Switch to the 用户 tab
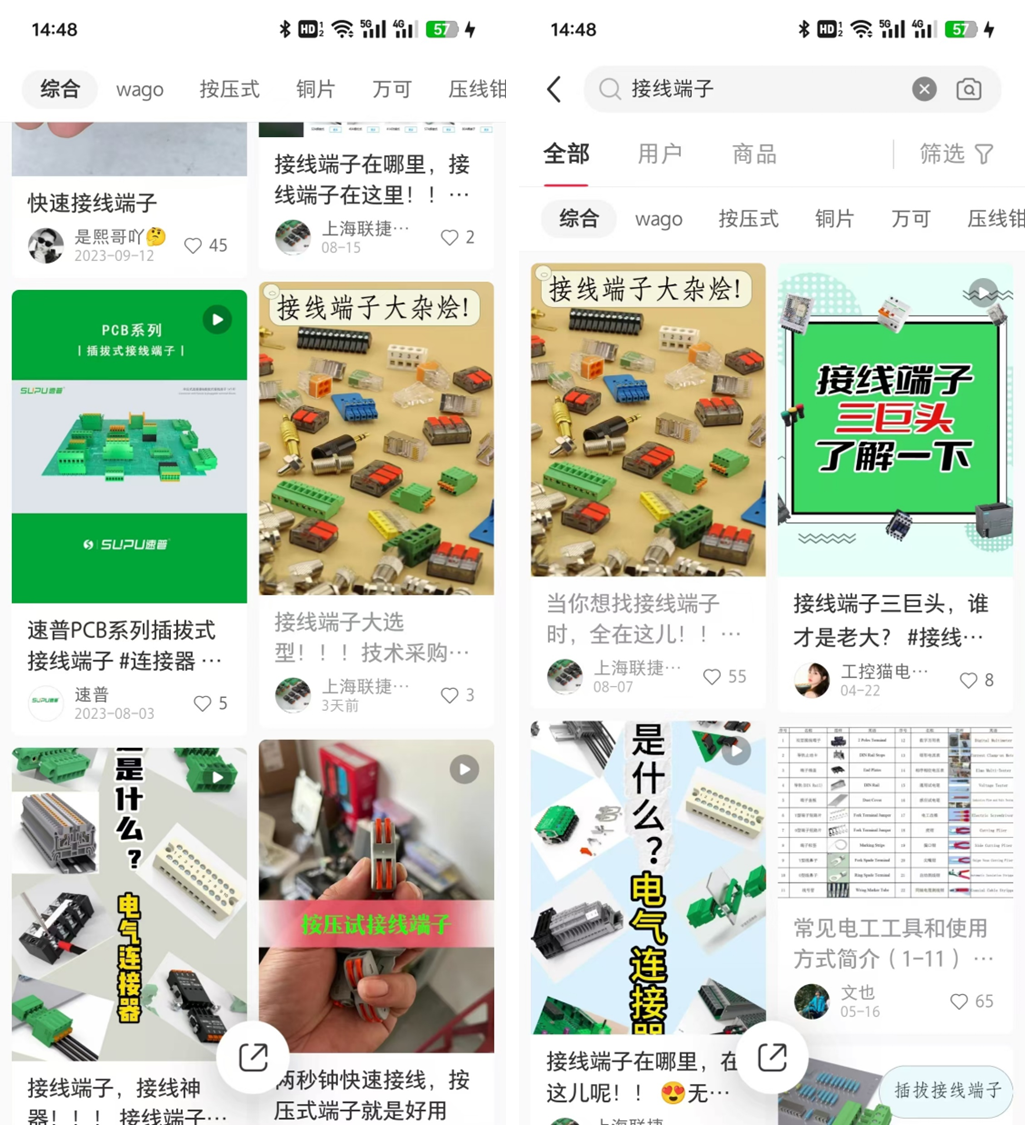This screenshot has width=1025, height=1125. [x=659, y=154]
